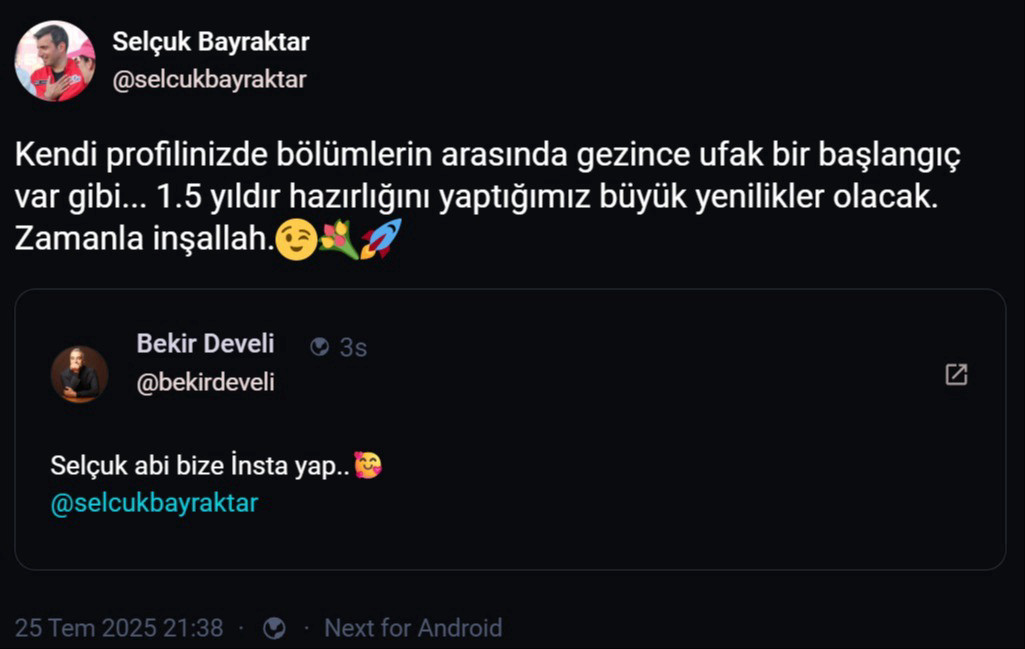
Task: Open Selçuk Bayraktar's profile picture
Action: [55, 61]
